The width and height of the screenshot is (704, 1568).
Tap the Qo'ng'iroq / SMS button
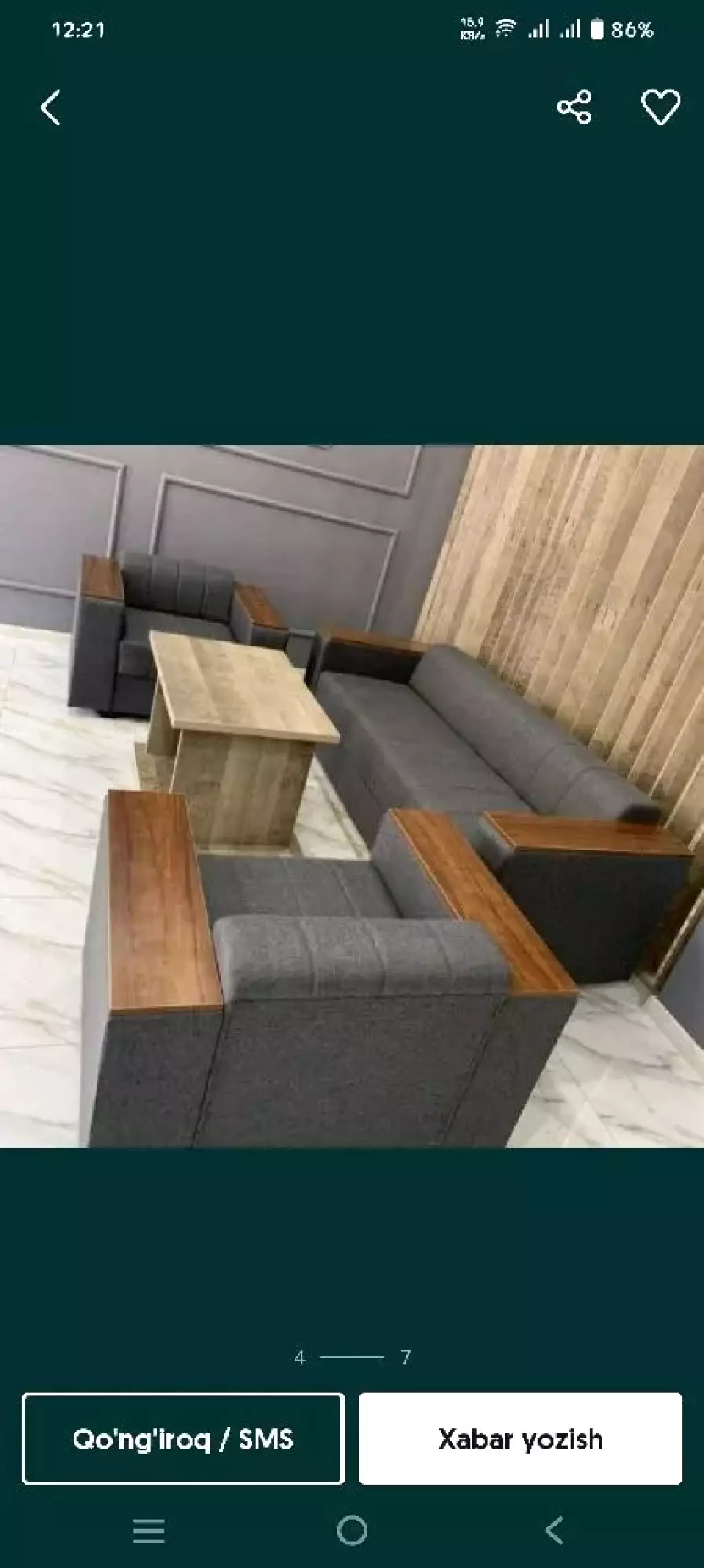183,1439
